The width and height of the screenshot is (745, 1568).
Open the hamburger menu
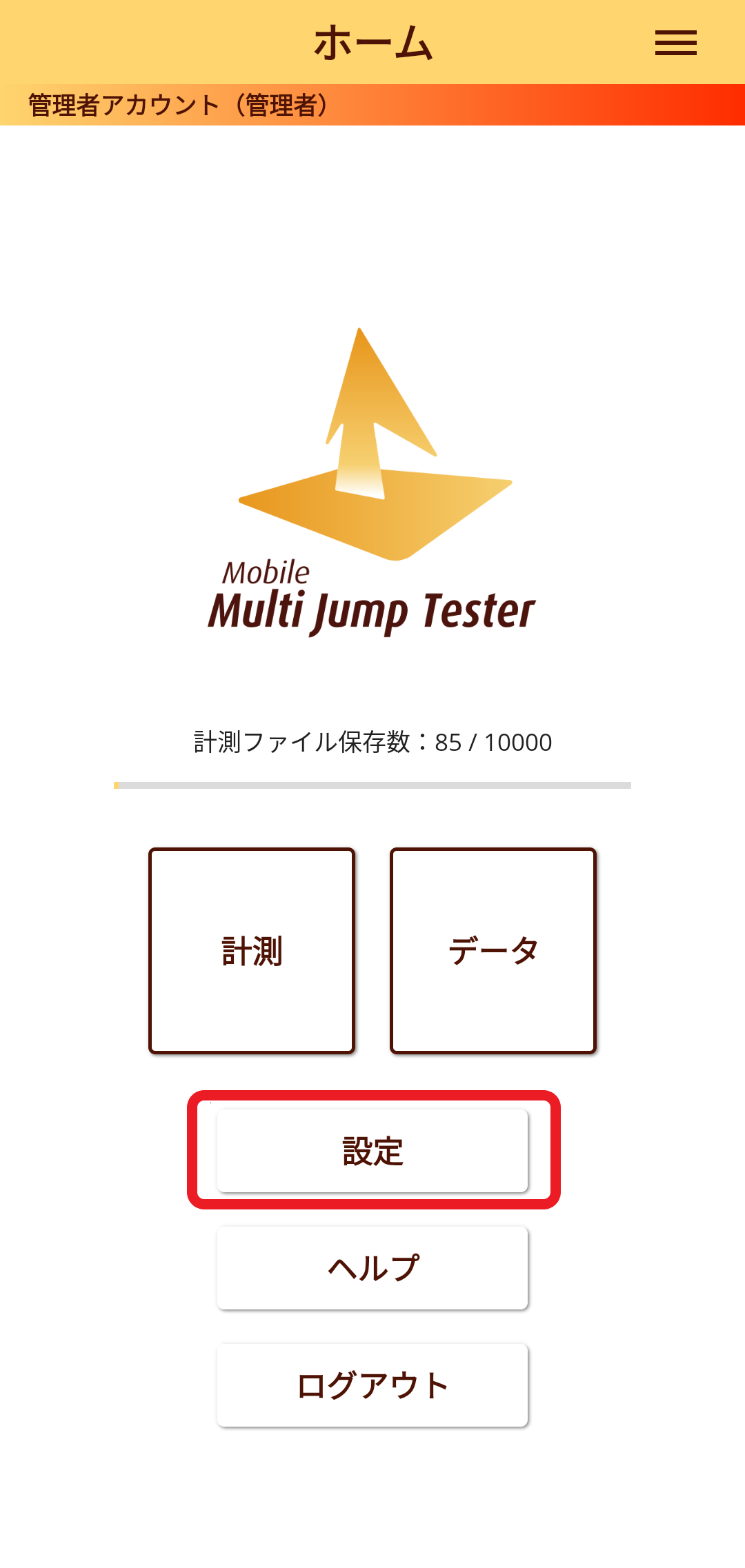(x=675, y=43)
